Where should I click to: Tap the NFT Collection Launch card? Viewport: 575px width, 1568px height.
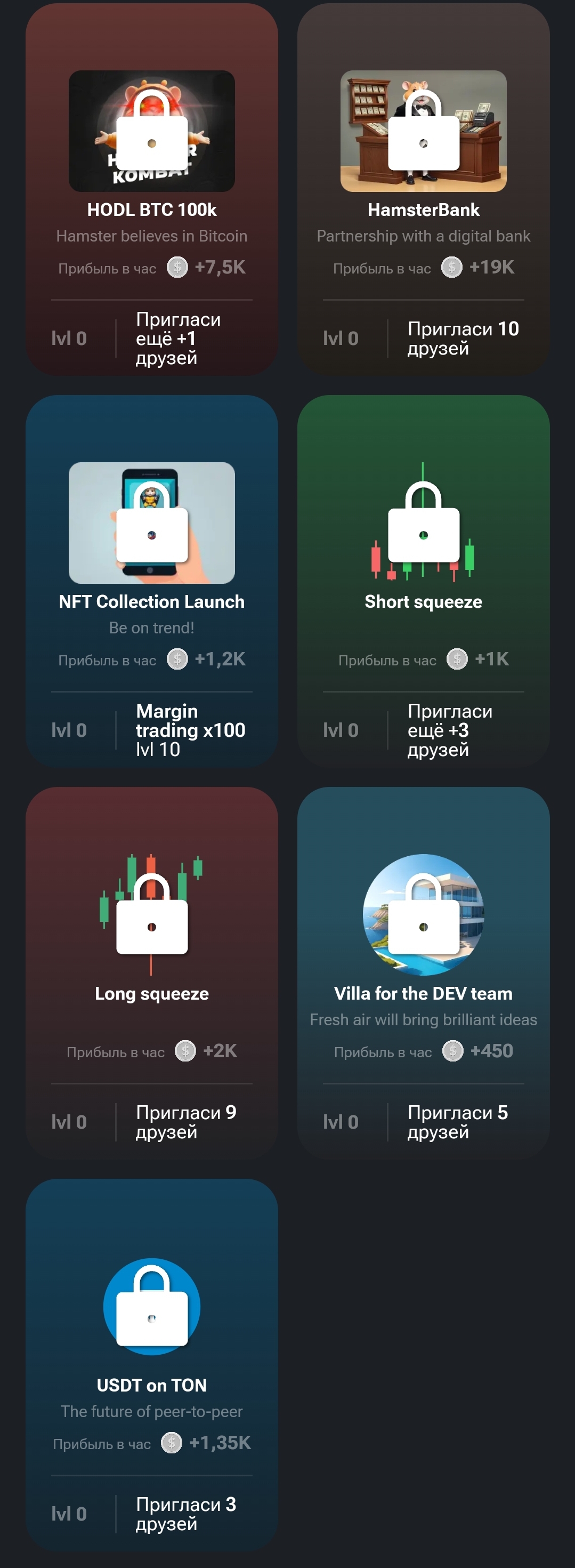151,581
